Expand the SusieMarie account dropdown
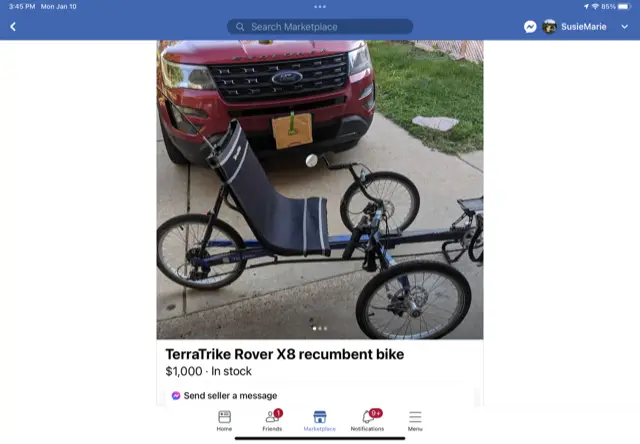 click(x=625, y=27)
